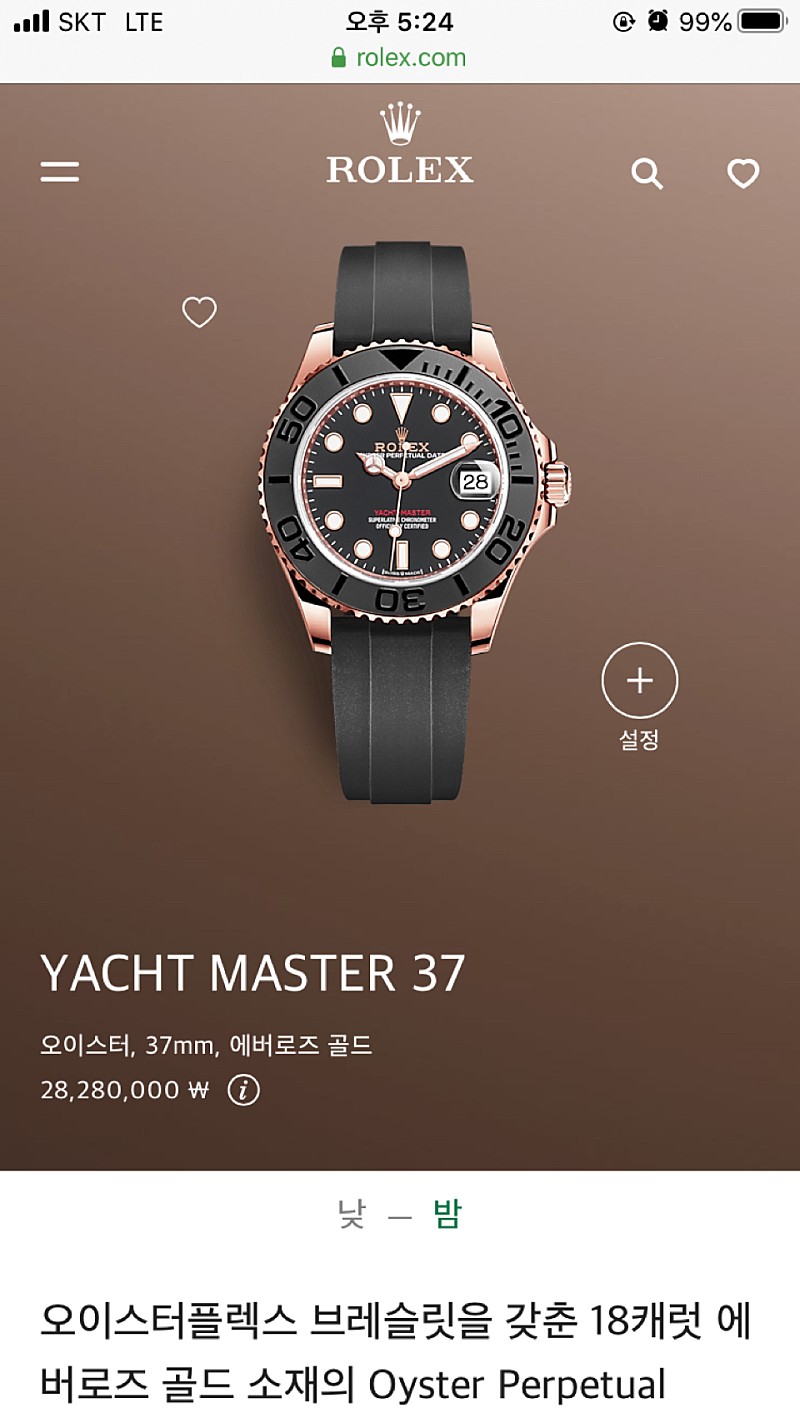Select the 밤 night view
Viewport: 800px width, 1423px height.
447,1215
